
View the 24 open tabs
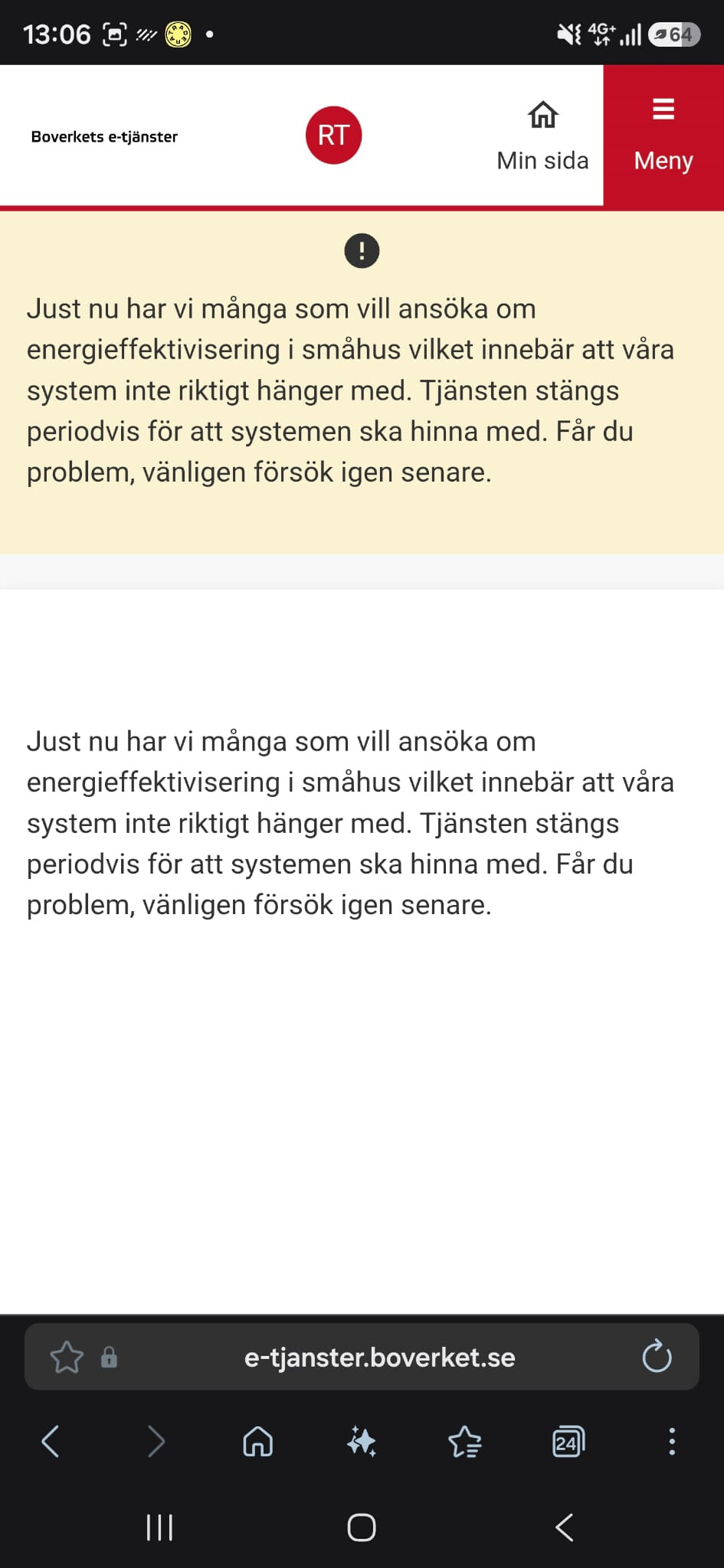(568, 1442)
